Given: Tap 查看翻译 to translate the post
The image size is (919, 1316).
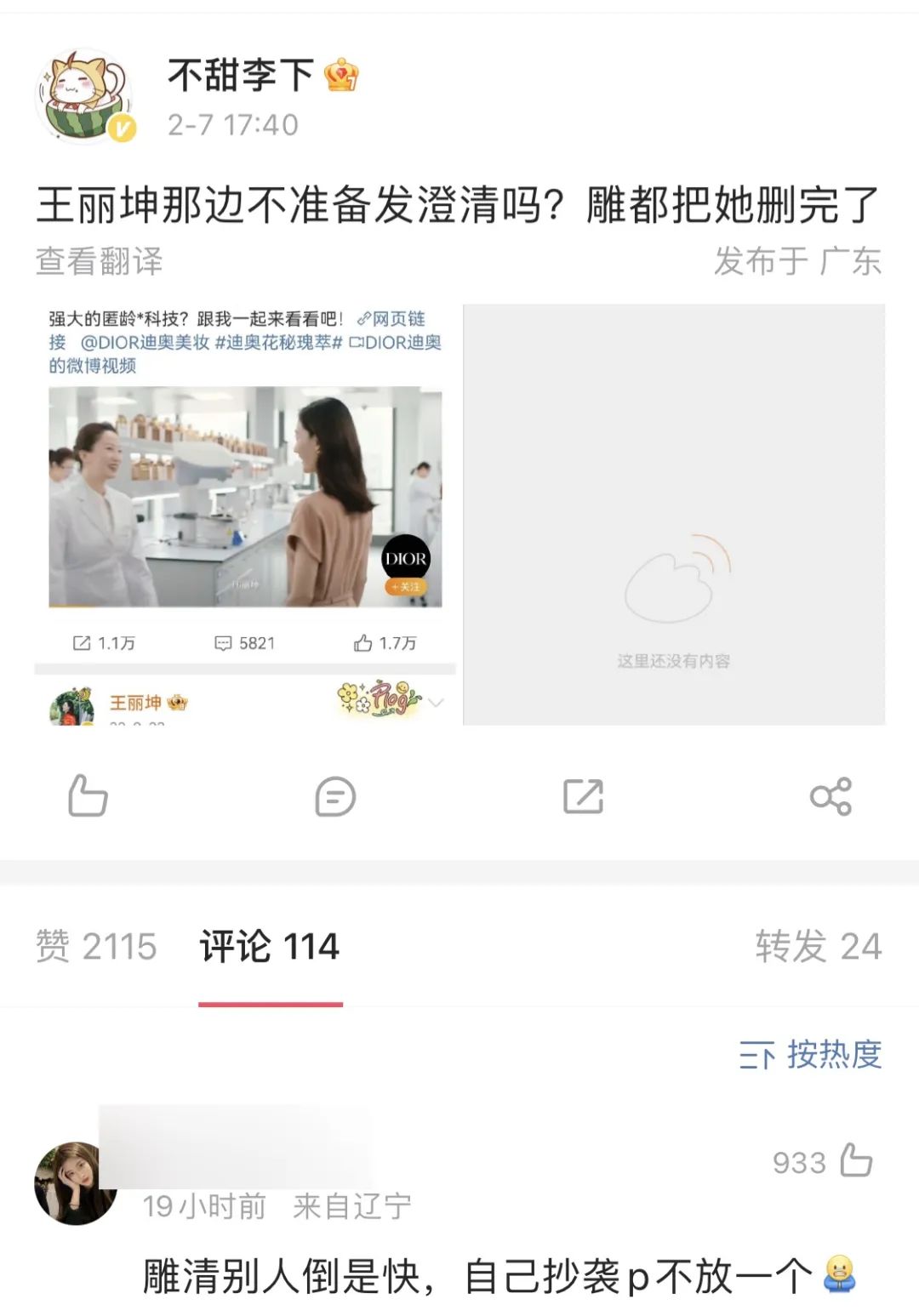Looking at the screenshot, I should click(99, 261).
